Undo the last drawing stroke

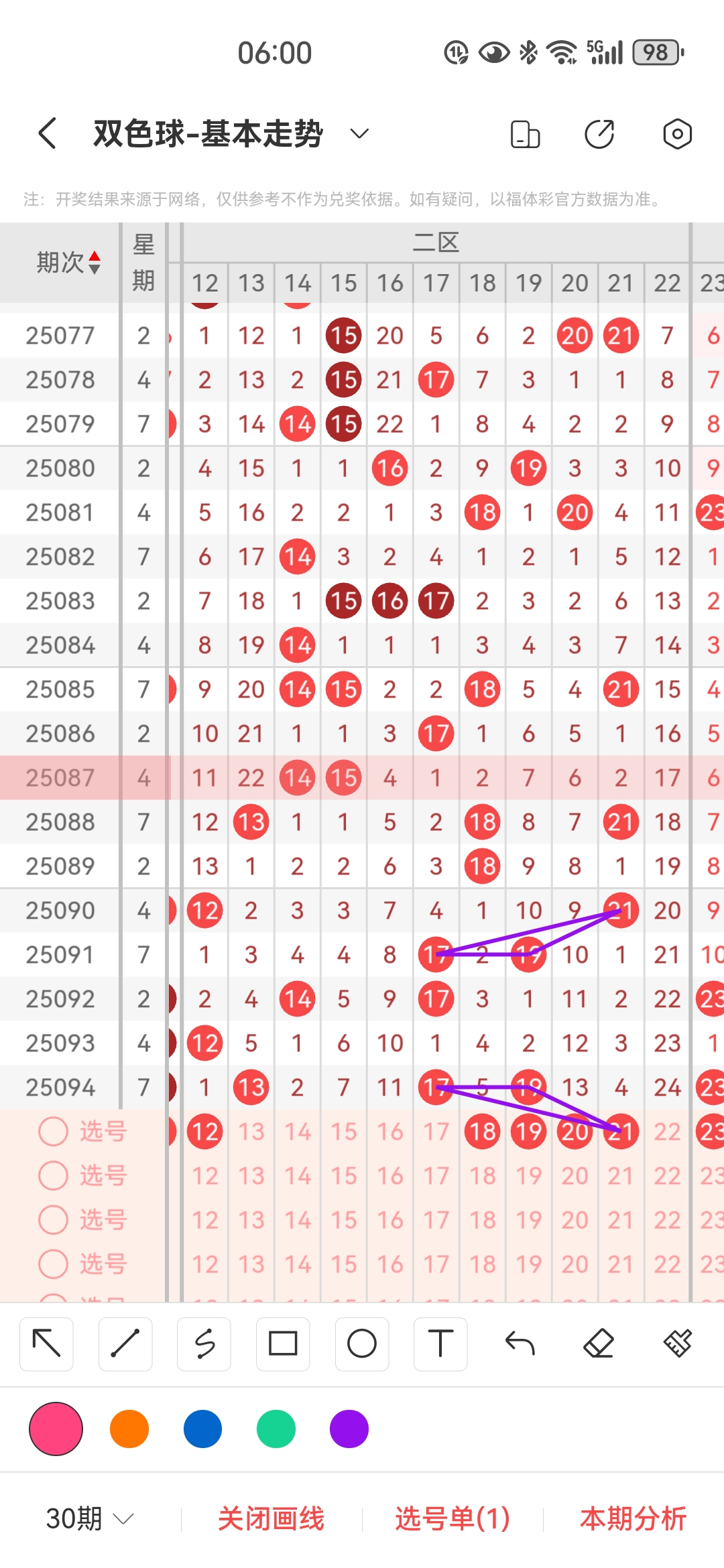[520, 1344]
